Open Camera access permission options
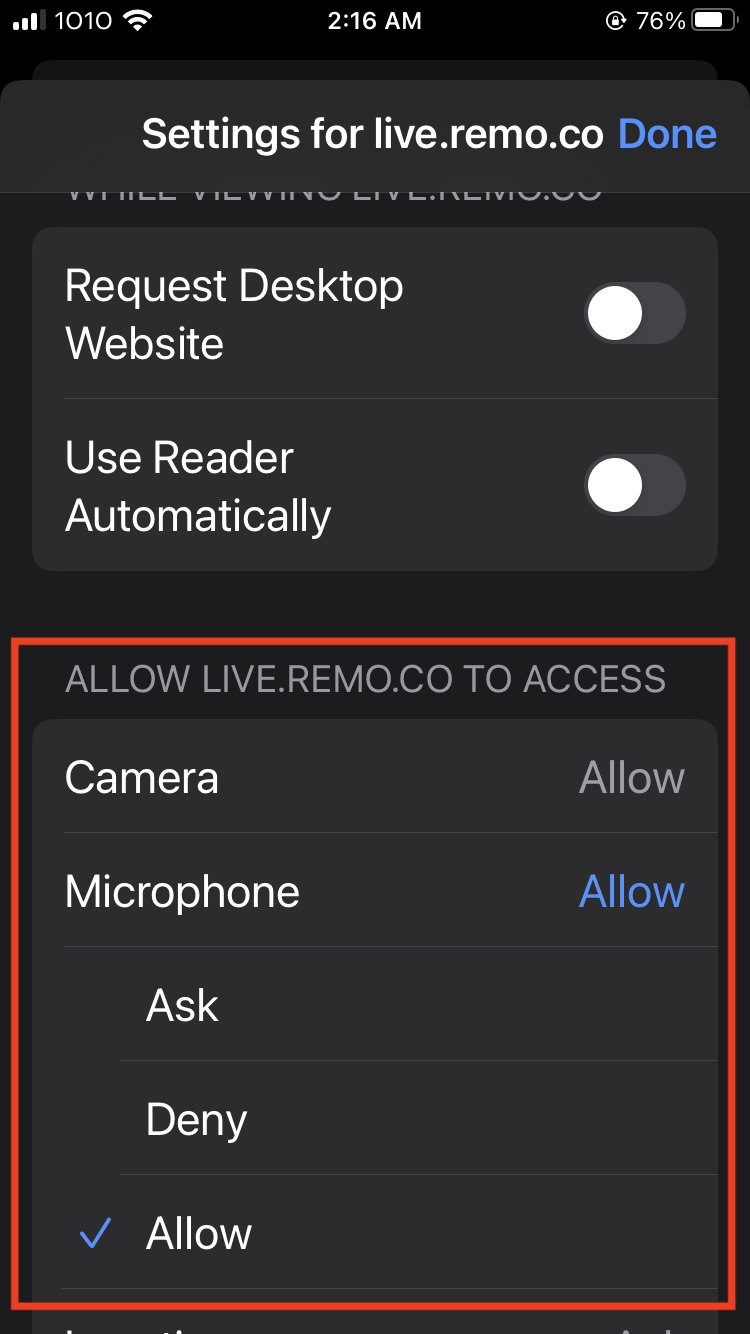The width and height of the screenshot is (750, 1334). [x=375, y=778]
